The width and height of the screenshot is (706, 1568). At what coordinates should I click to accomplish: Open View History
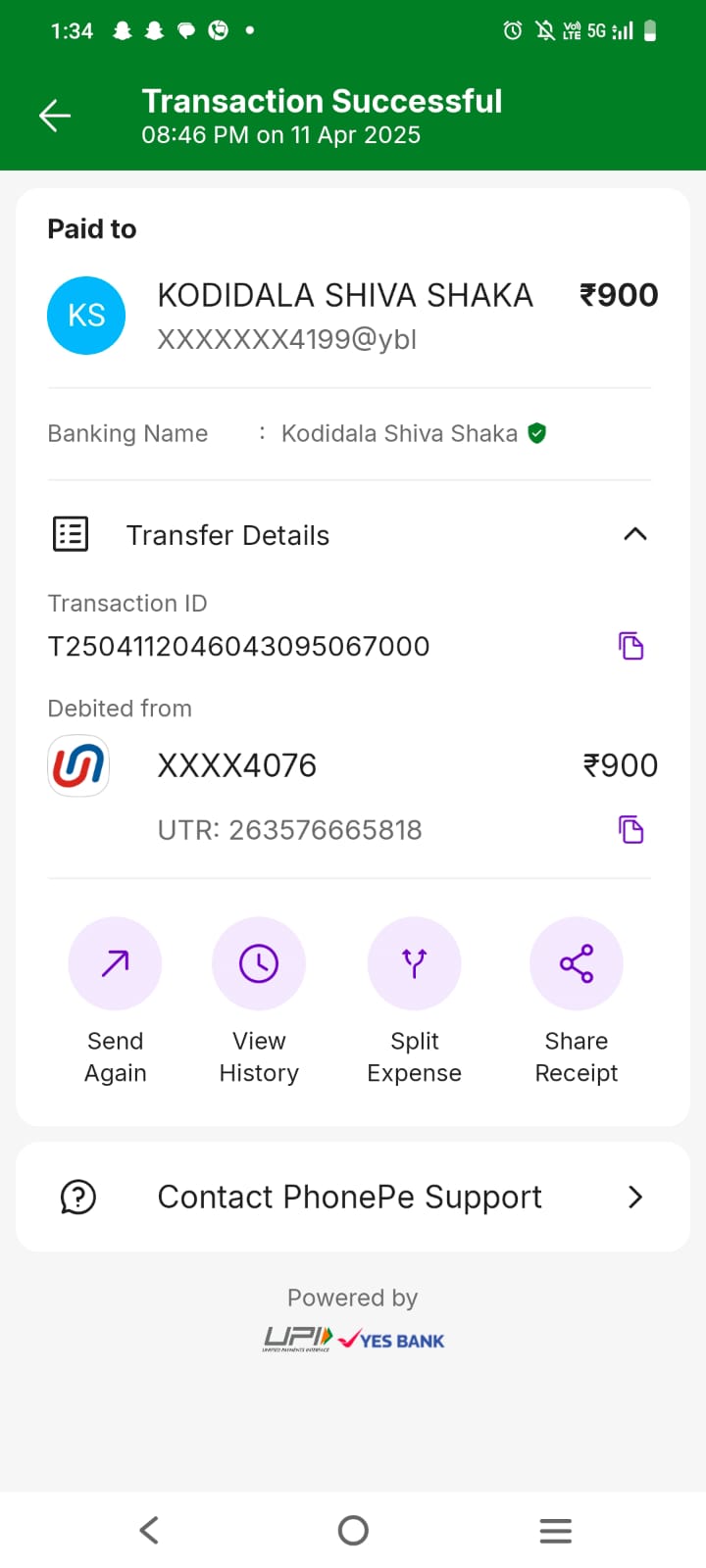pos(259,964)
